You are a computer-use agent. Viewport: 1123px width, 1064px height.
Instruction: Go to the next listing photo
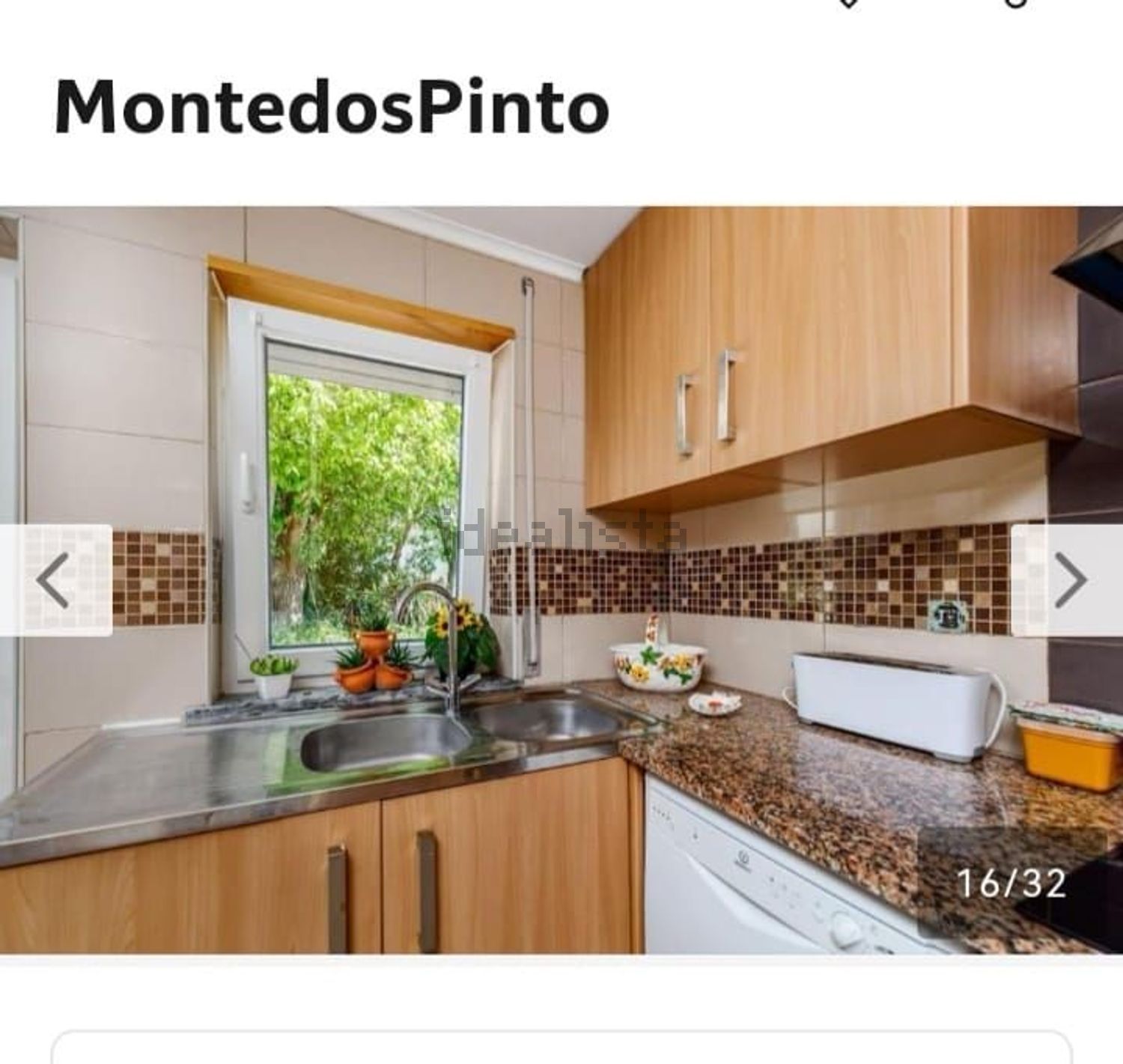(x=1068, y=580)
